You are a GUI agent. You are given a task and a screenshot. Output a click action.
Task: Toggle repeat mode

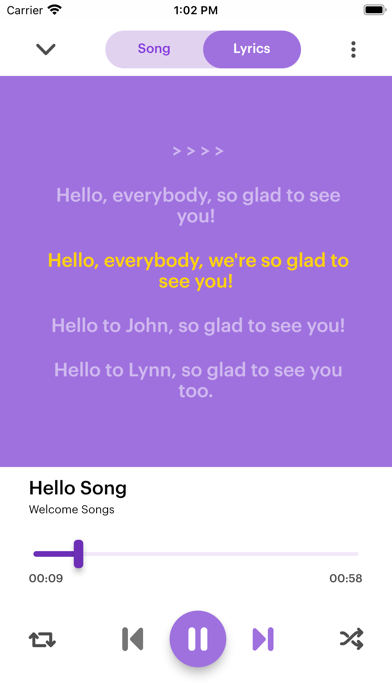(x=42, y=639)
